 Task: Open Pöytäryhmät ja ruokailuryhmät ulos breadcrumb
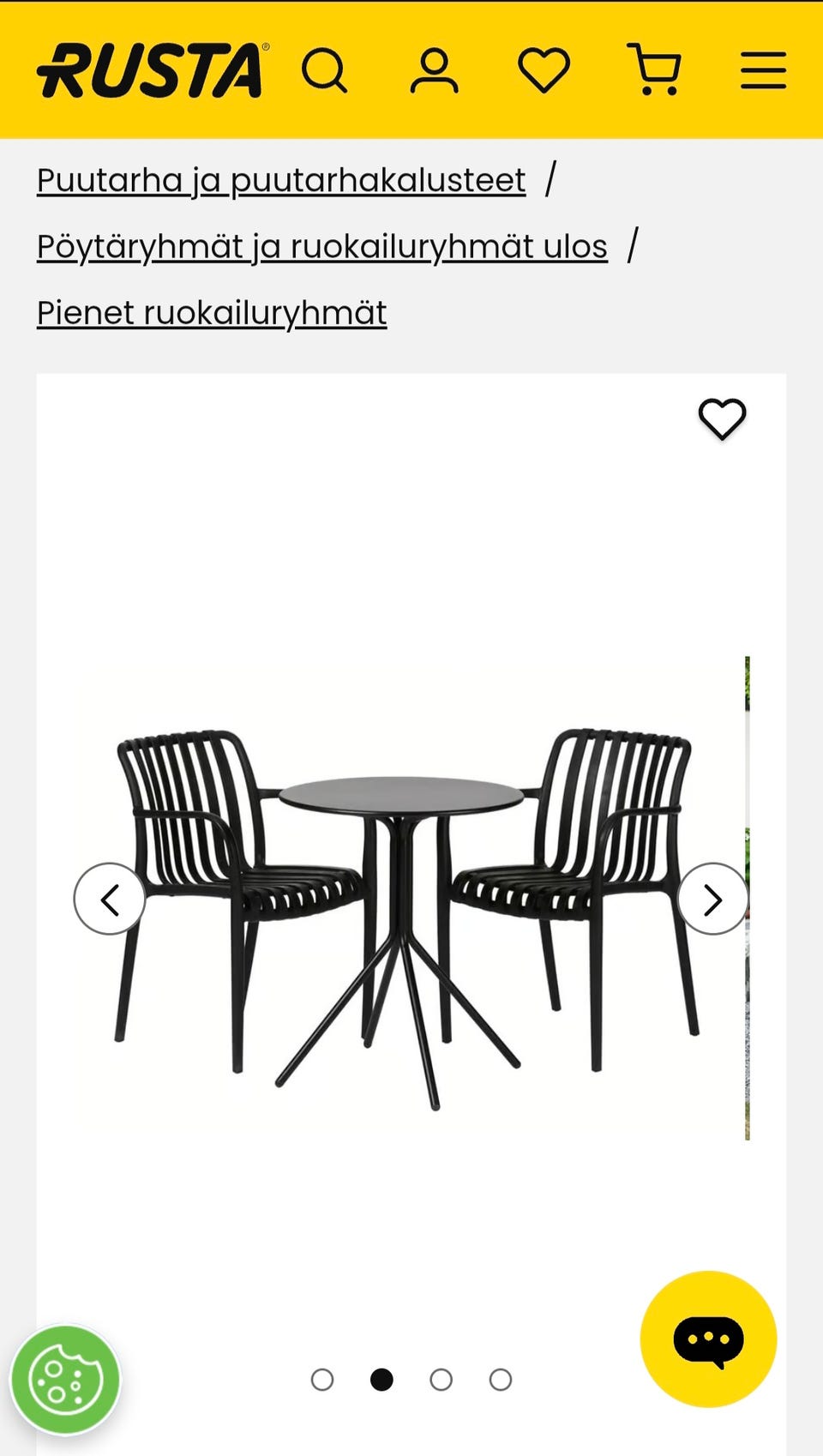322,247
